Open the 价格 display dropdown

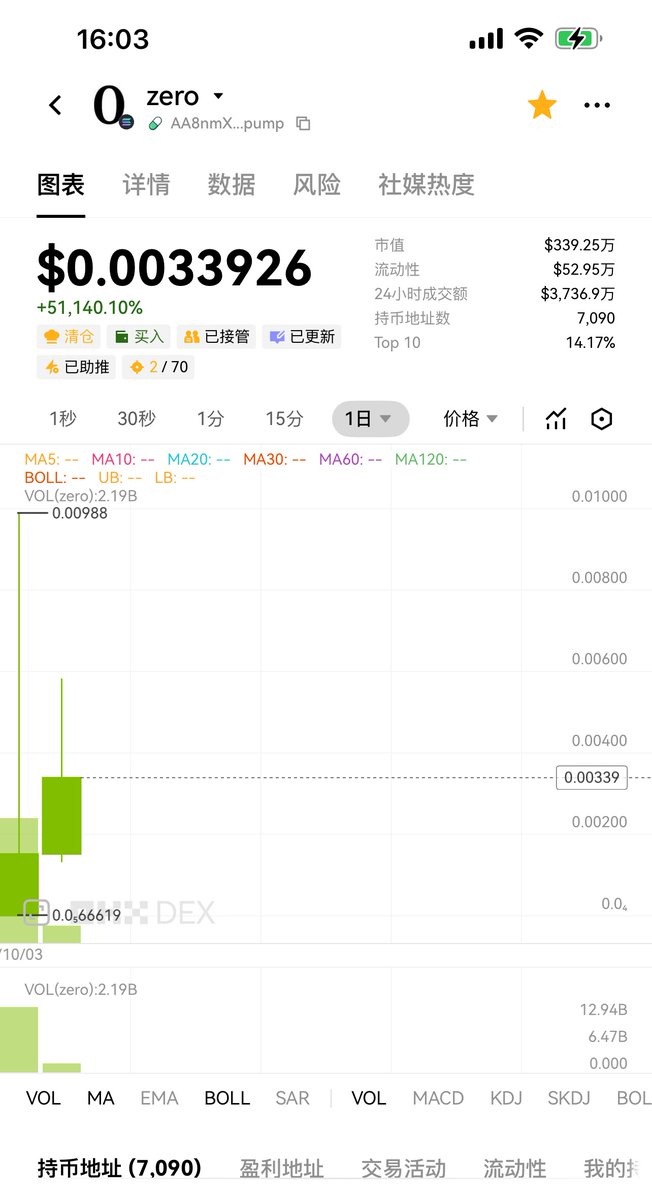[x=470, y=419]
